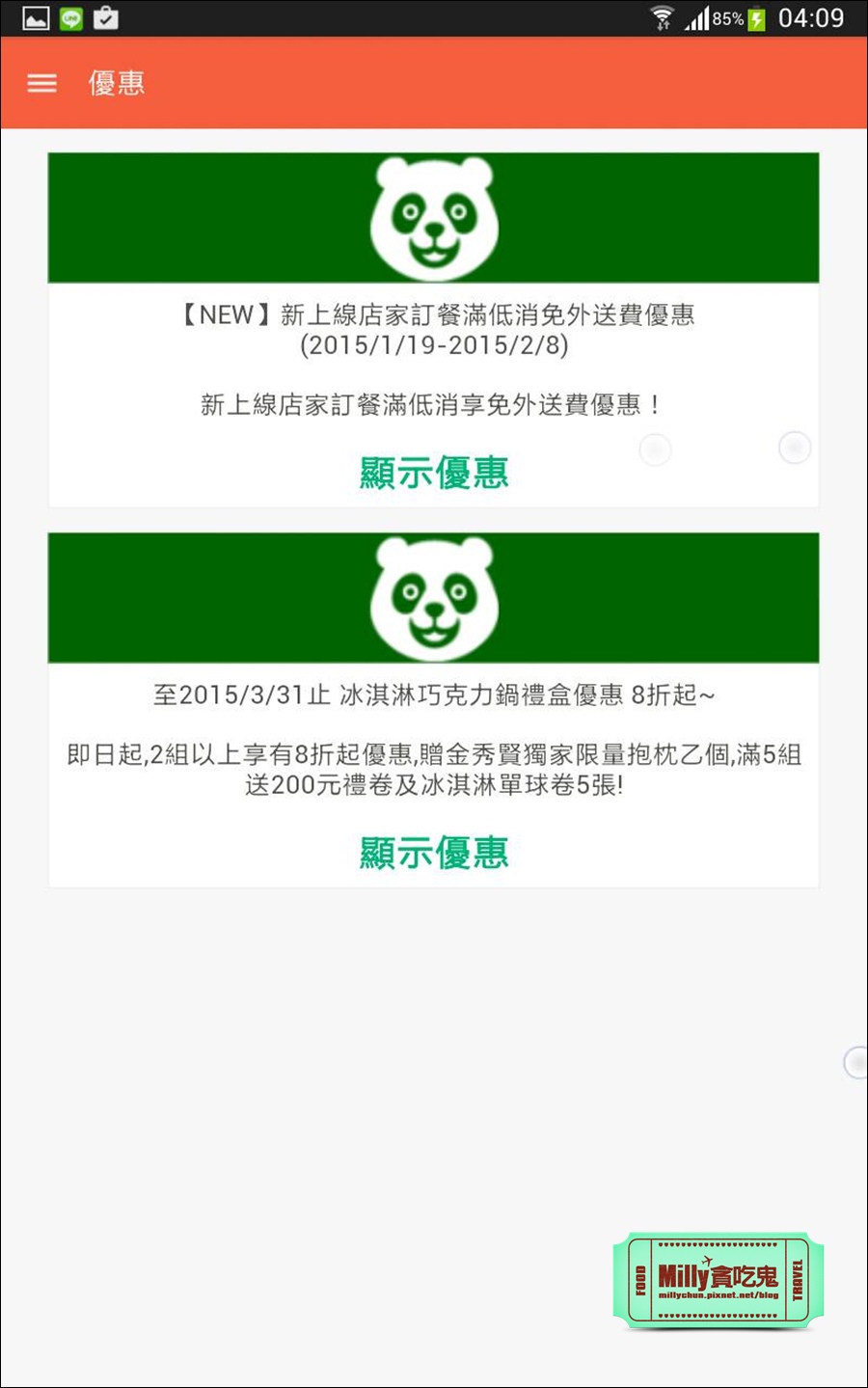Click the circle indicator beside the first offer card
The width and height of the screenshot is (868, 1388).
[655, 449]
